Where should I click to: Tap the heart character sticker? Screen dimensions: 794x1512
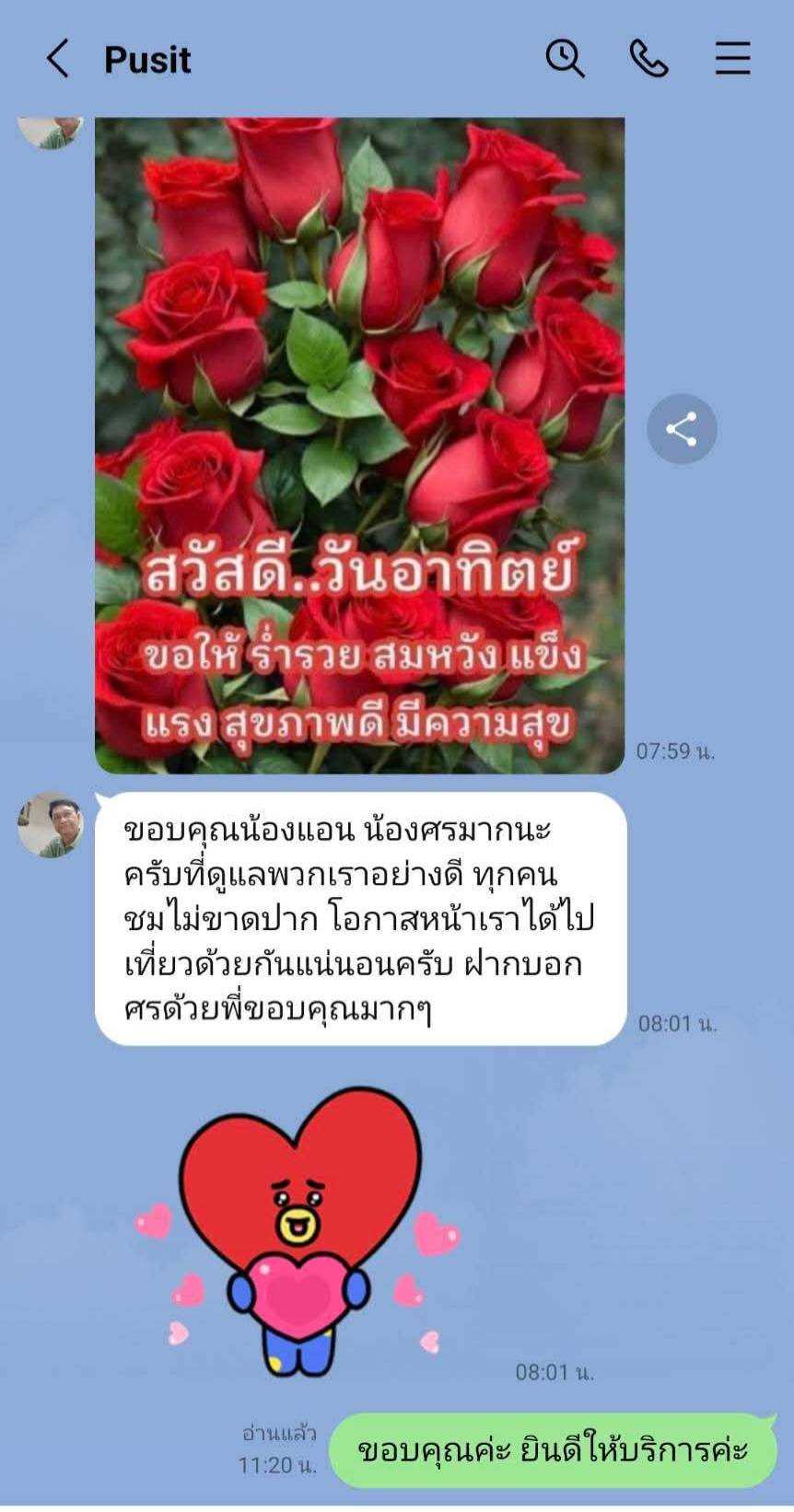[x=299, y=1232]
